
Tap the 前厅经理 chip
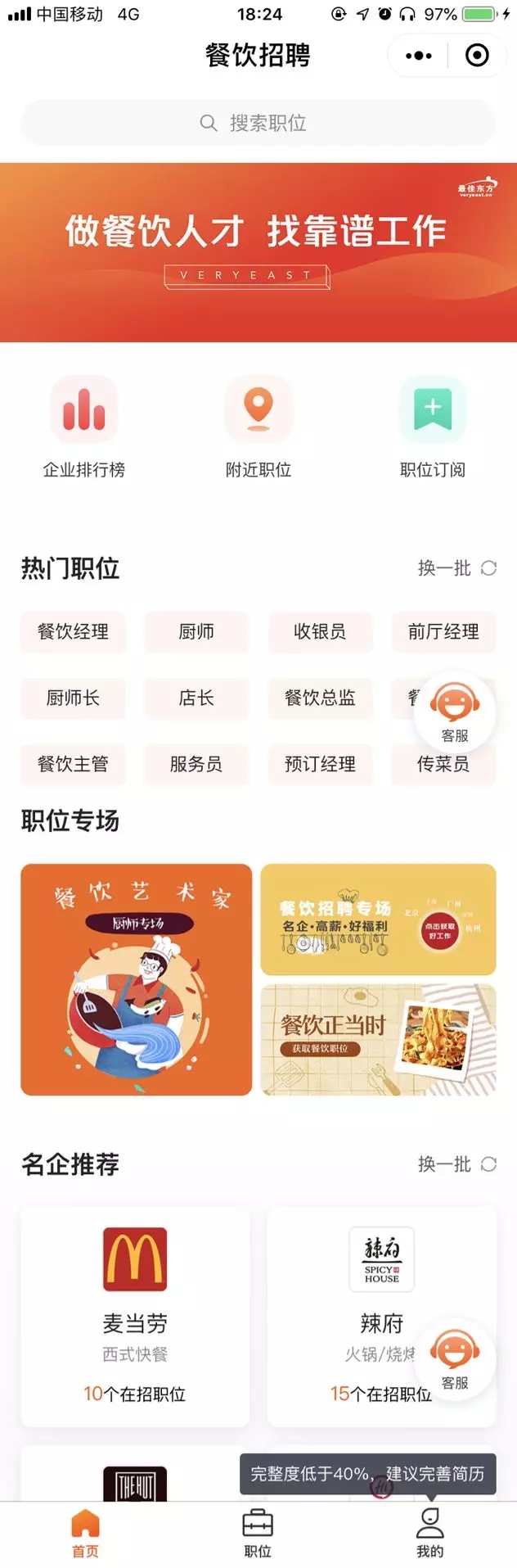coord(443,631)
